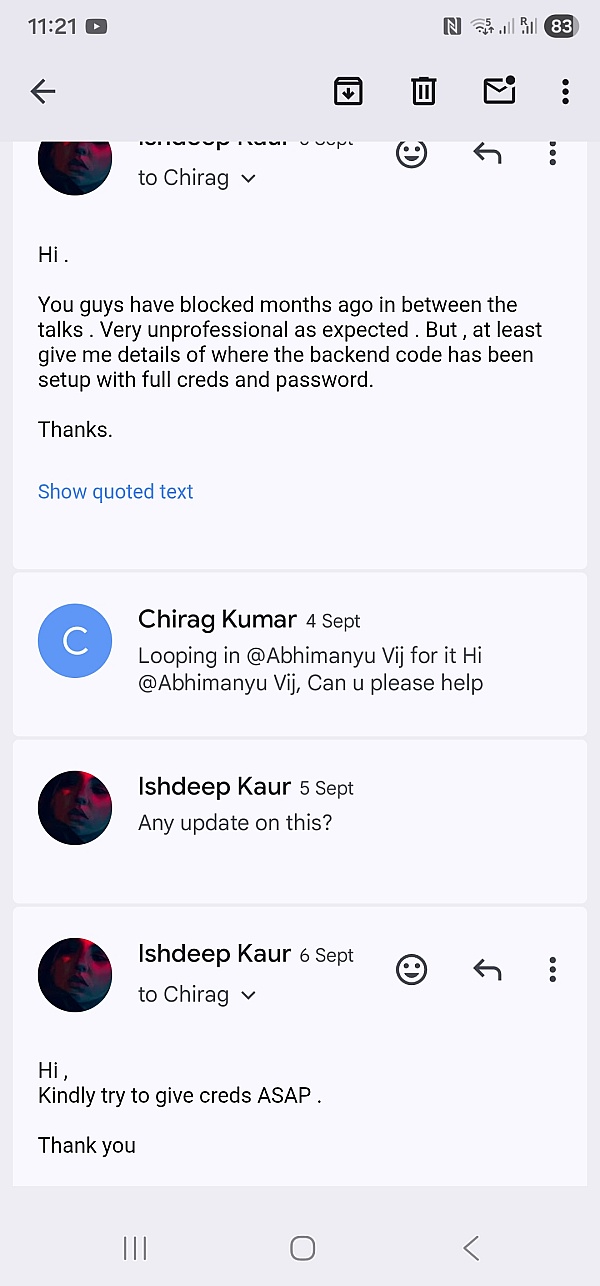Delete this email conversation
The width and height of the screenshot is (600, 1286).
click(424, 92)
